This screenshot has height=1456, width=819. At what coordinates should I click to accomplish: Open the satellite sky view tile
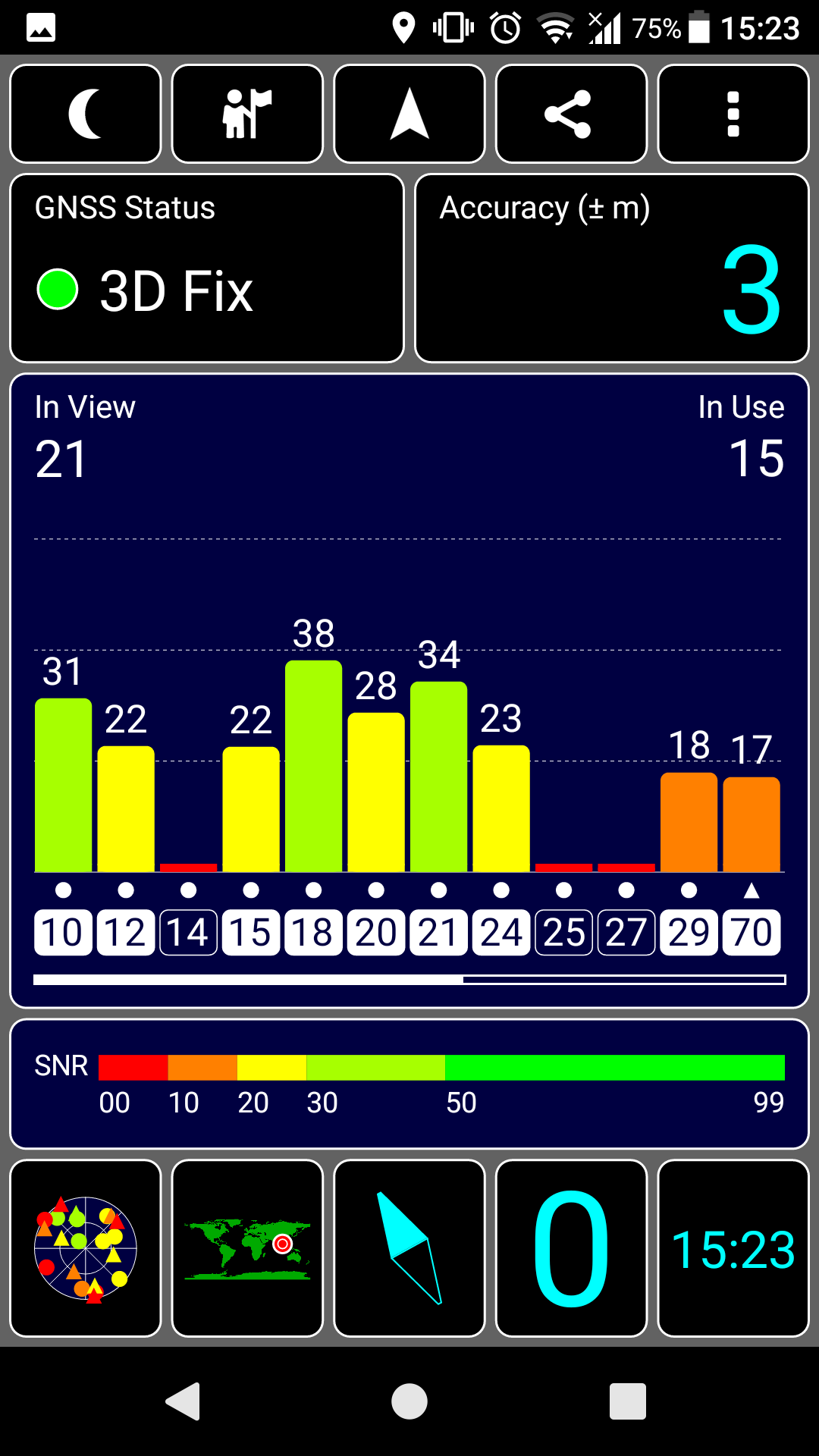click(x=86, y=1248)
